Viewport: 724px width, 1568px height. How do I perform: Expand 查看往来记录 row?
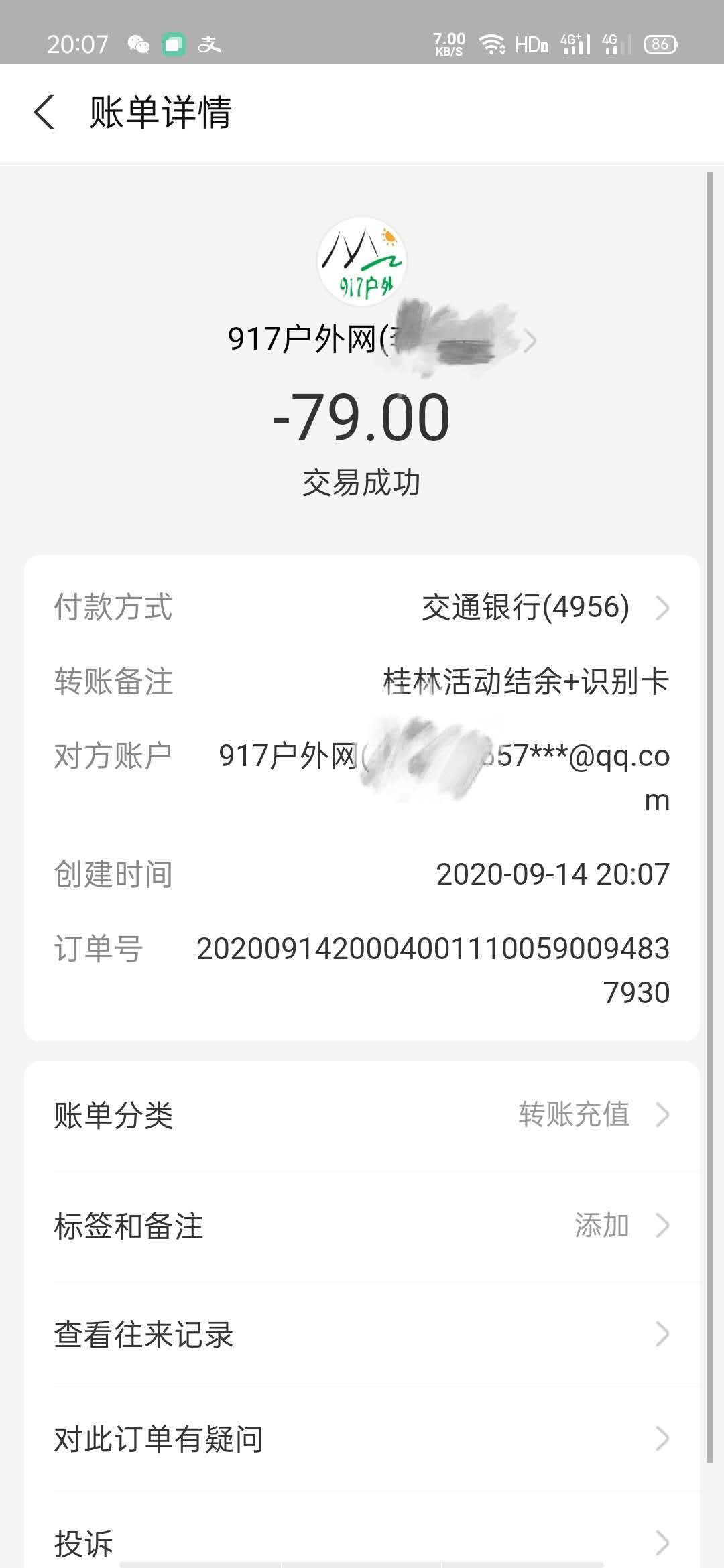(x=362, y=1335)
